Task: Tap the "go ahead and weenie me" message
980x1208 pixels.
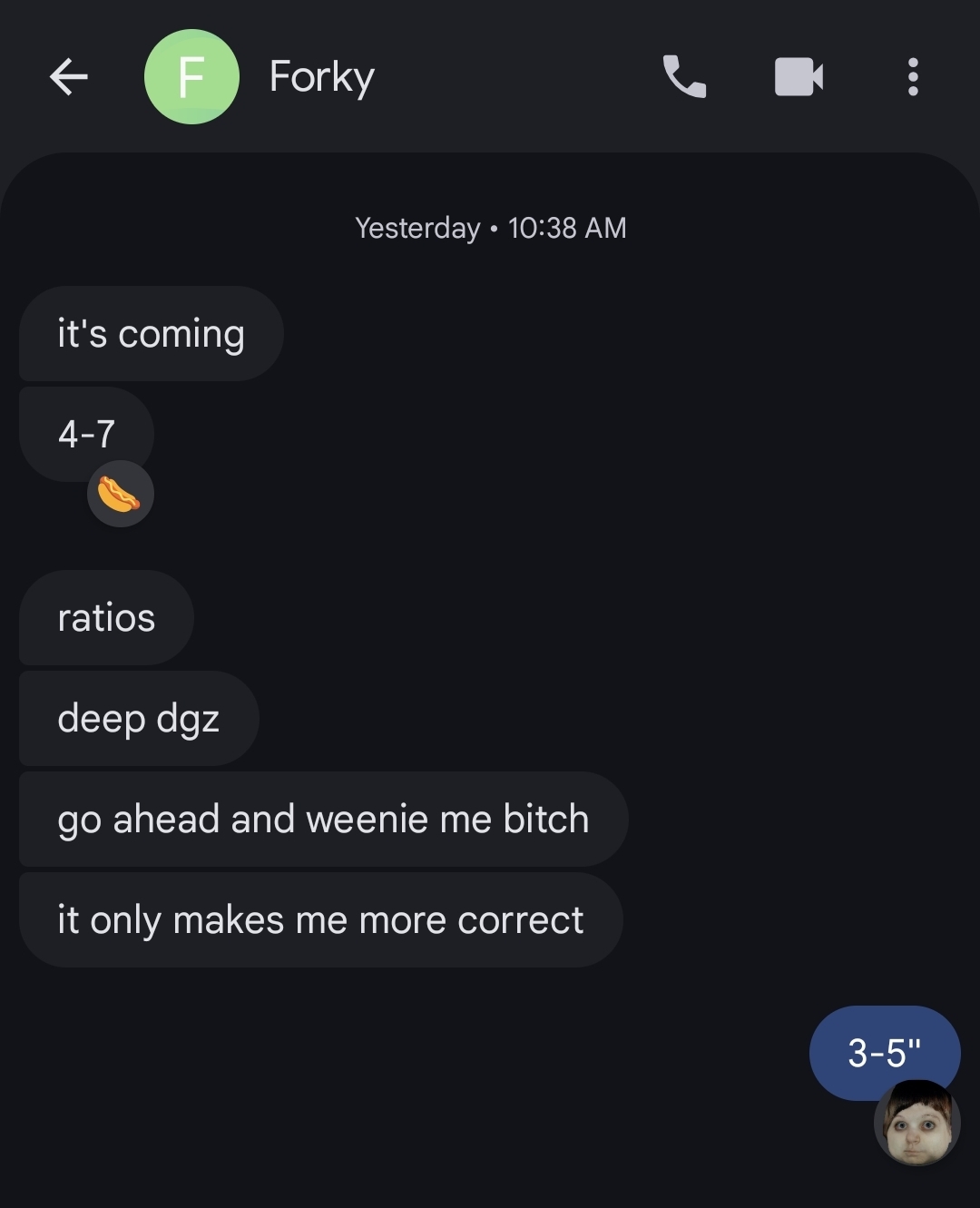Action: click(x=323, y=820)
